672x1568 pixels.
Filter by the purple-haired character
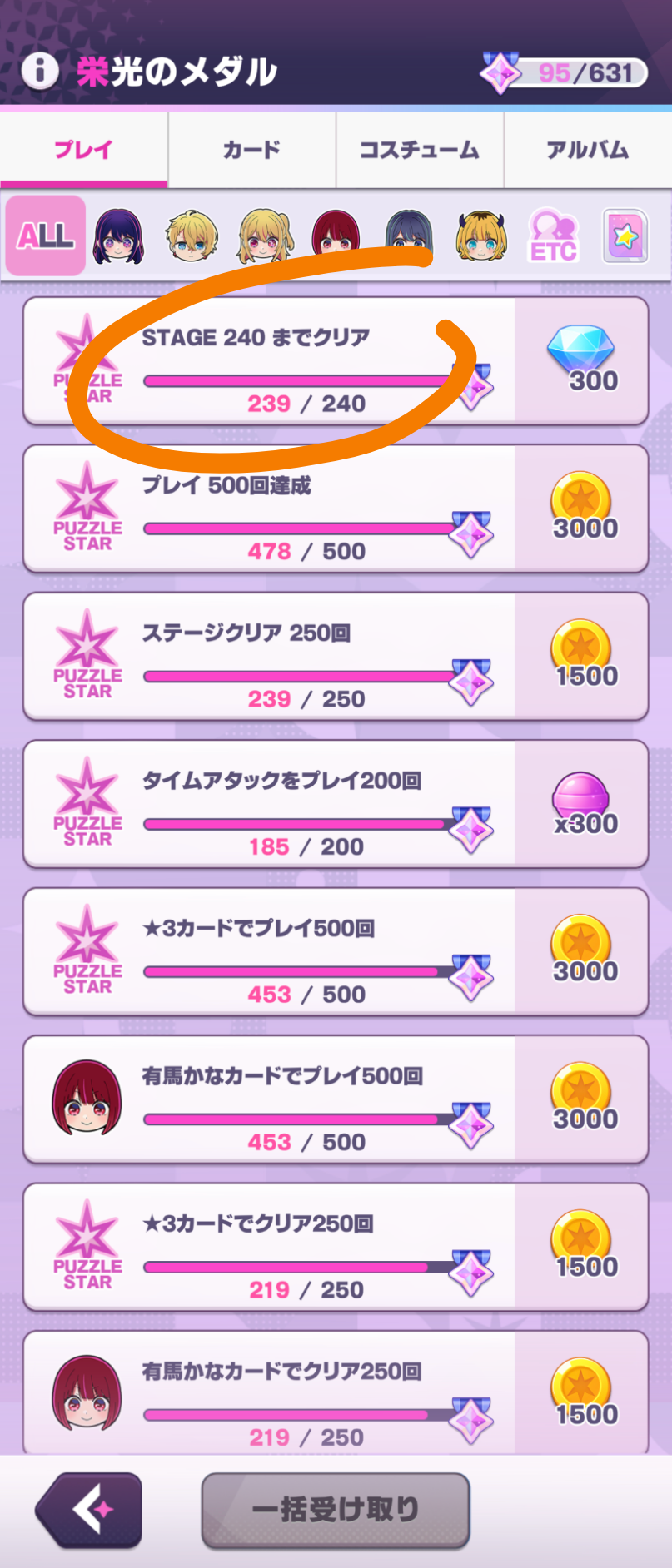(118, 236)
